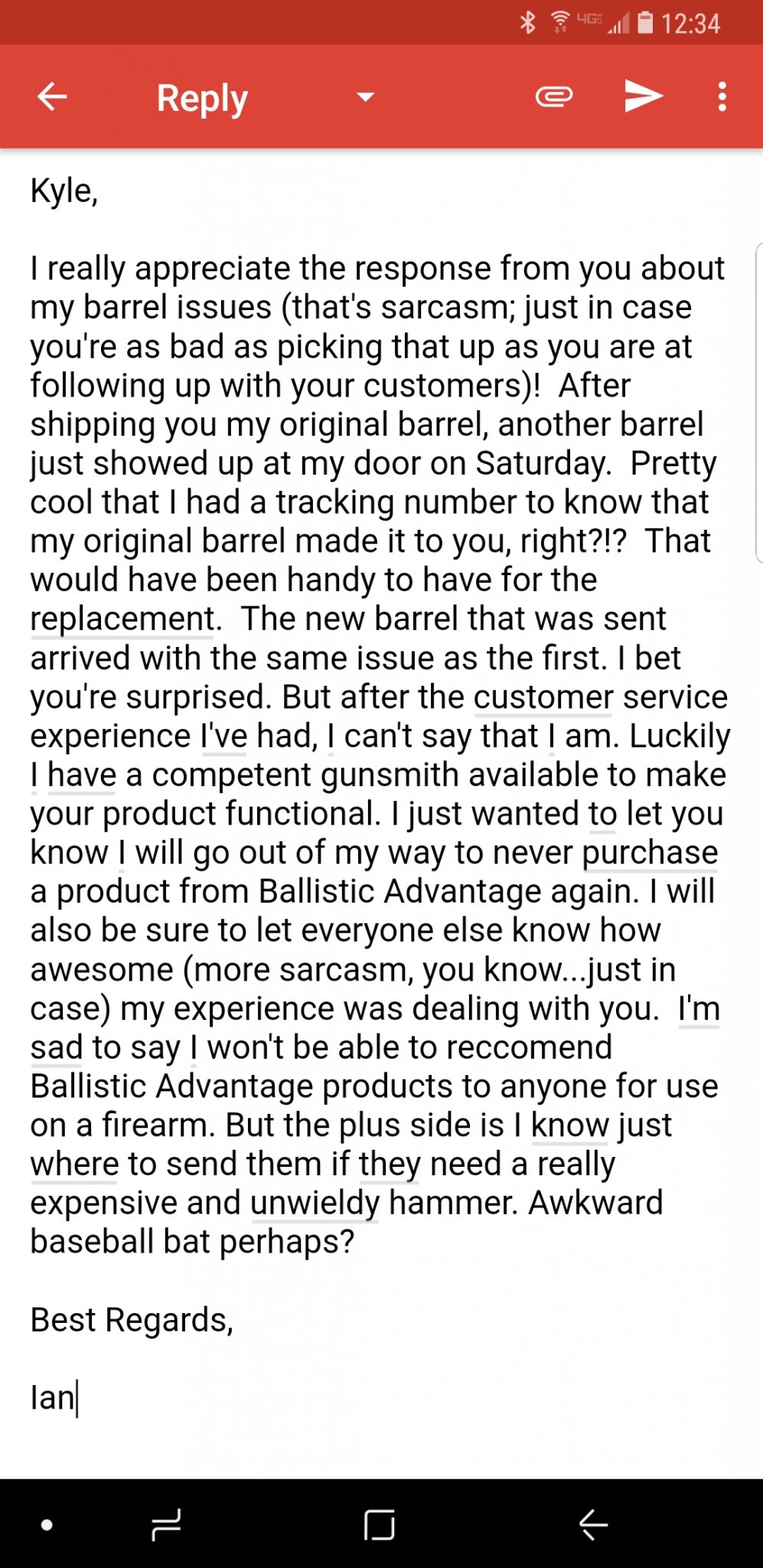Send the email reply
The height and width of the screenshot is (1568, 763).
click(644, 96)
